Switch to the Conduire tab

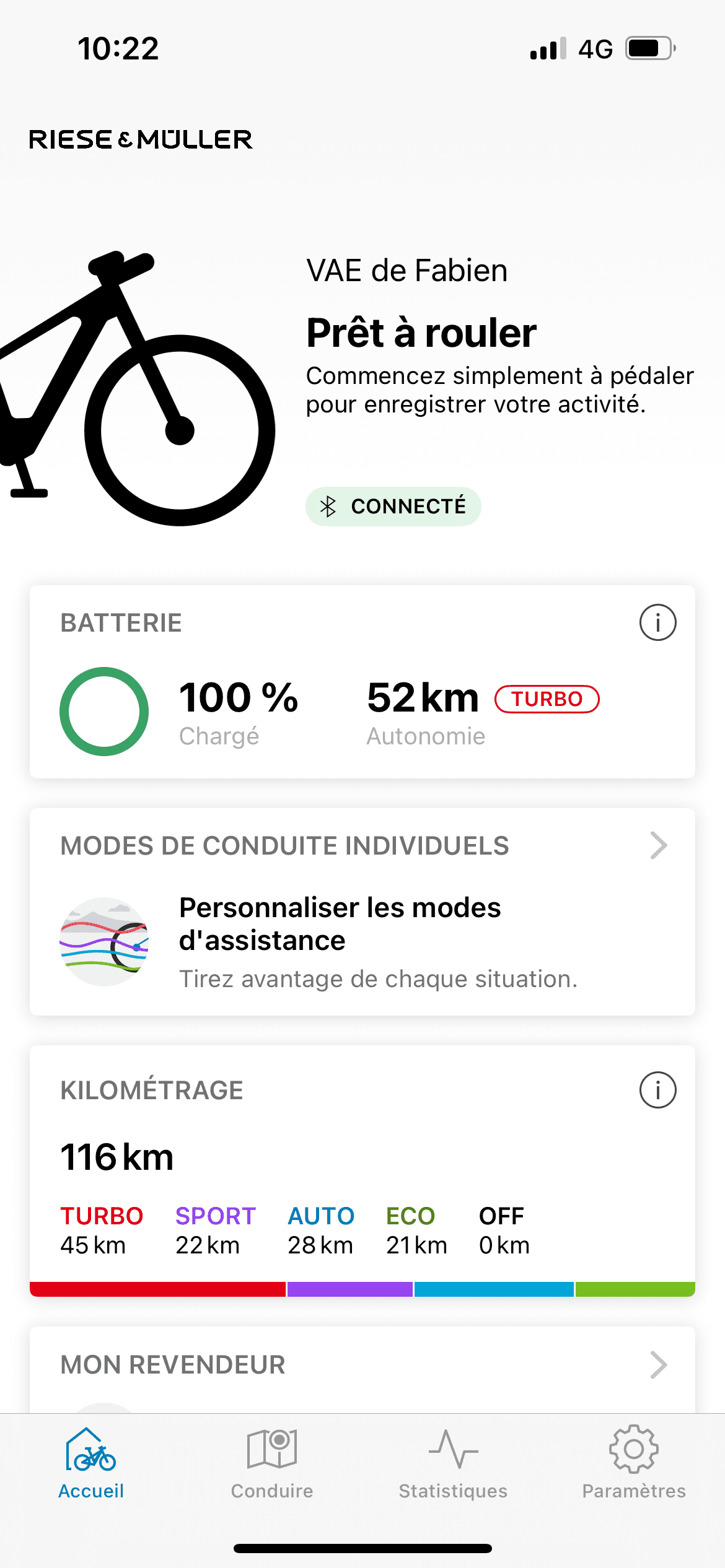[x=272, y=1463]
